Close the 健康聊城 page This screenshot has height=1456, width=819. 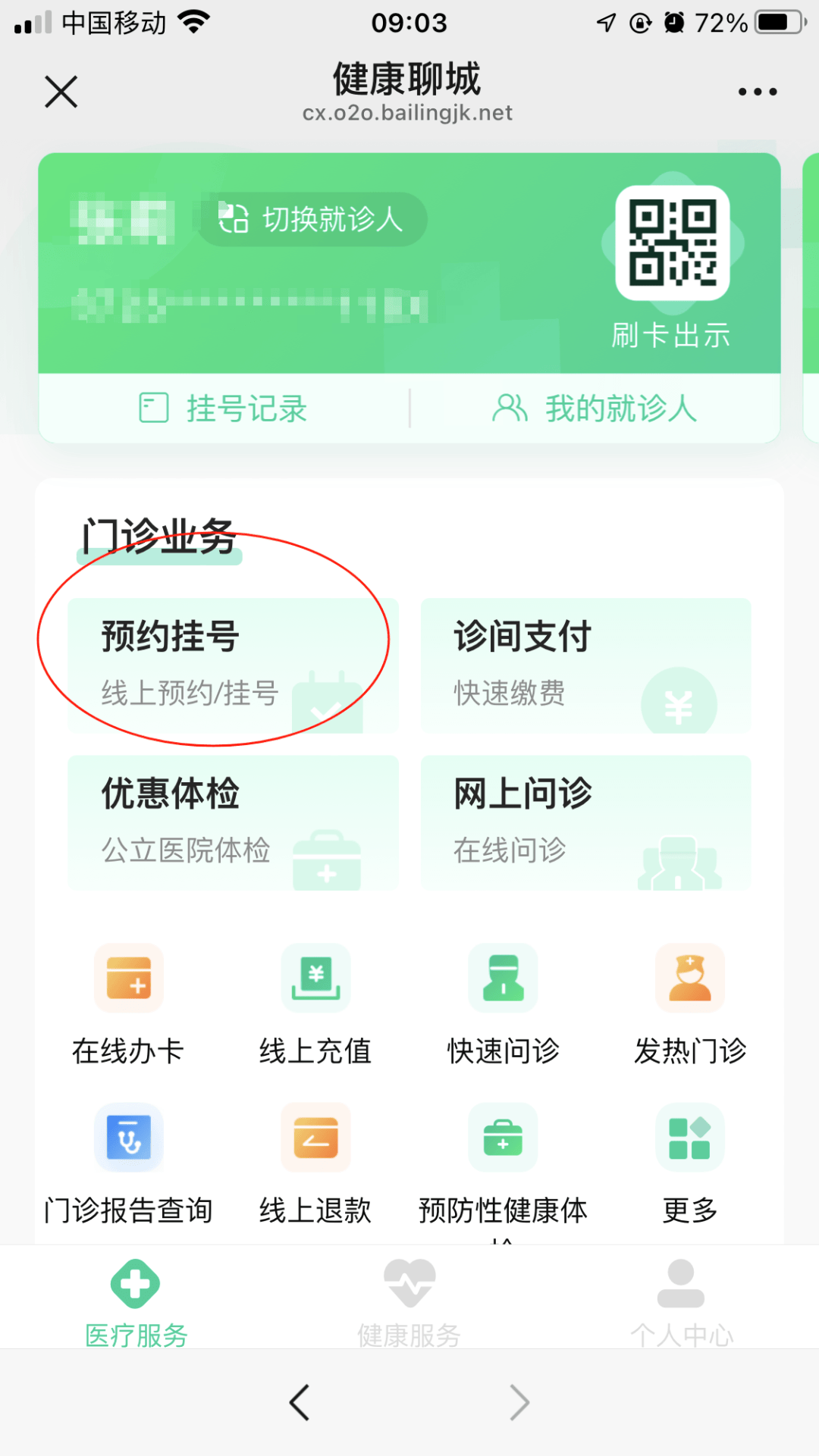[x=61, y=92]
